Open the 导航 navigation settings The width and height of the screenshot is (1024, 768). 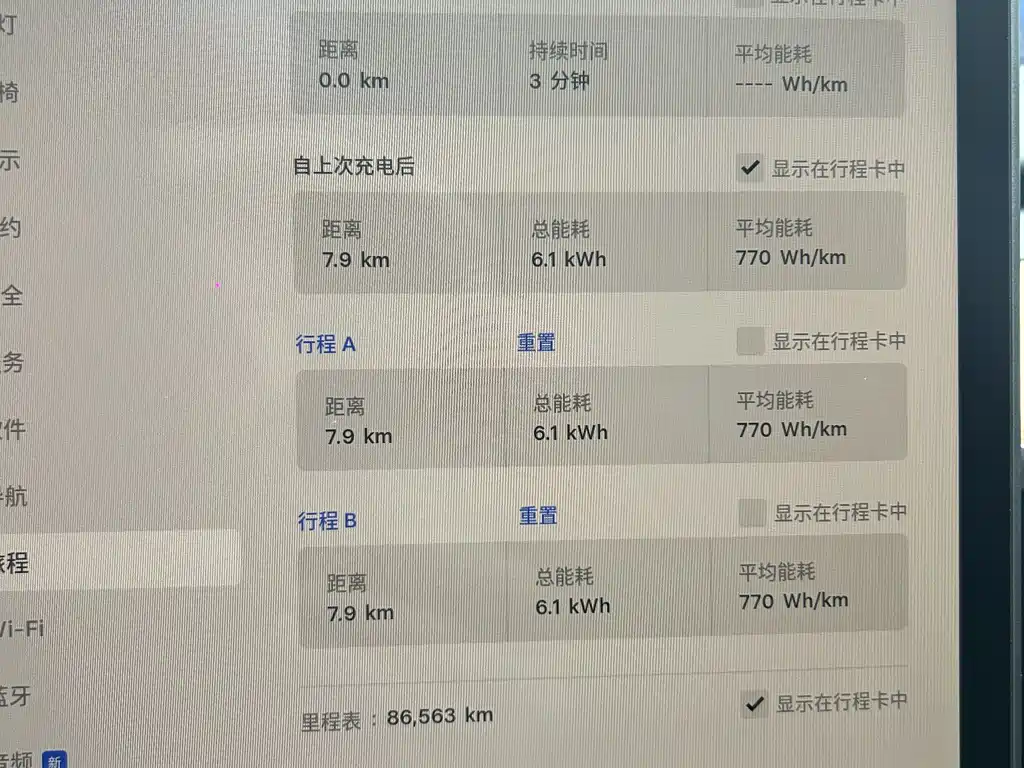[14, 495]
